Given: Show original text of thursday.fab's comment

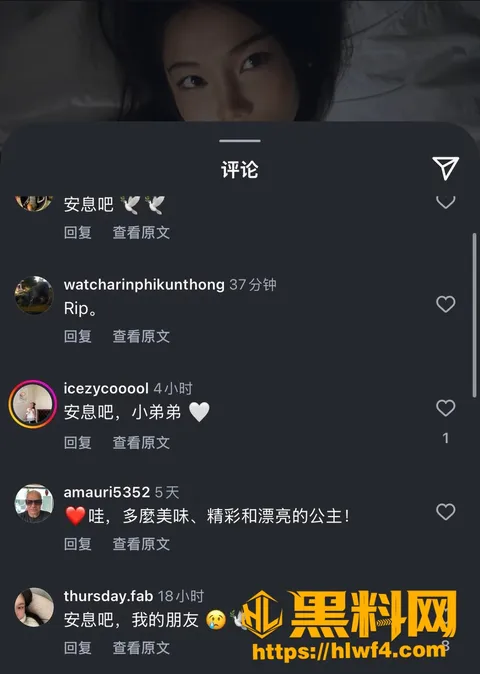Looking at the screenshot, I should pyautogui.click(x=141, y=648).
